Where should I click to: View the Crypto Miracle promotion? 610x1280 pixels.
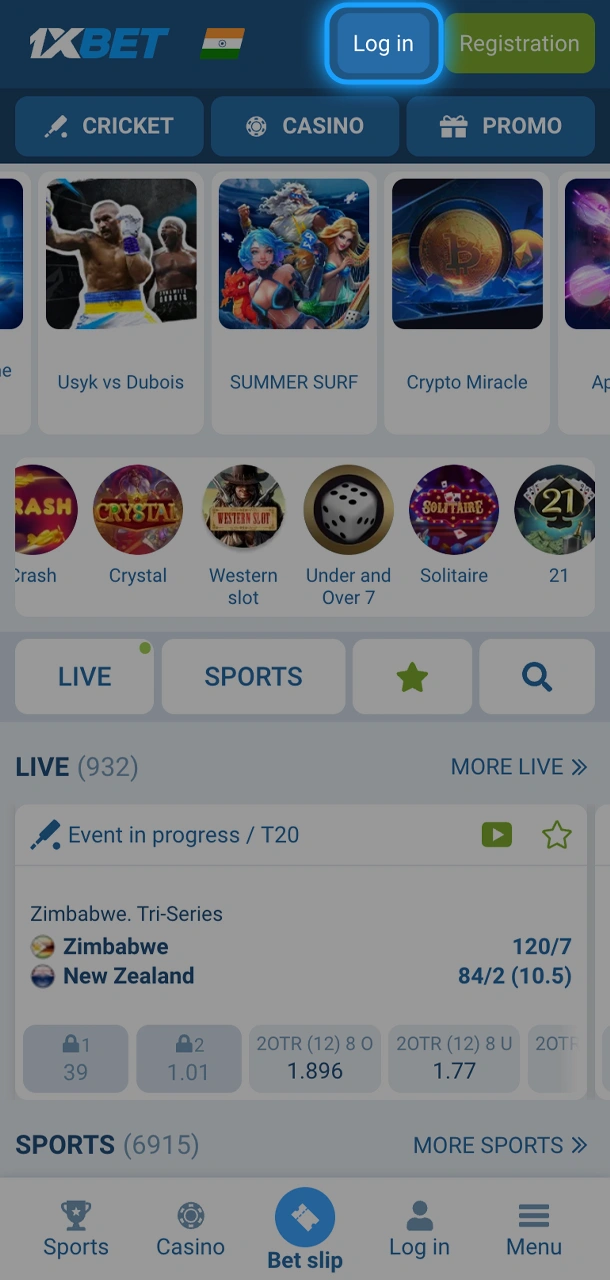(x=467, y=290)
